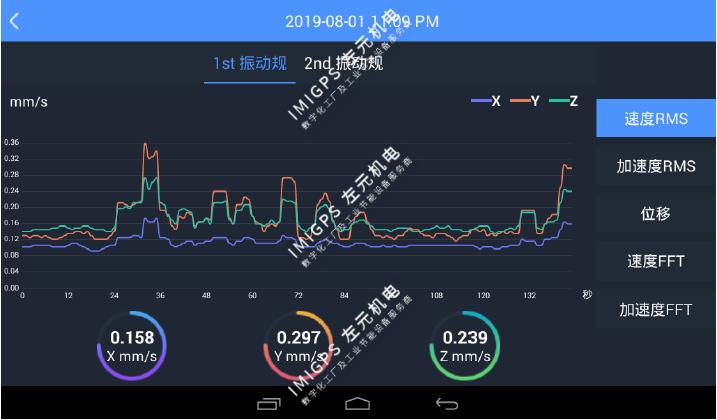Tap the system home button
The height and width of the screenshot is (420, 717).
click(358, 403)
